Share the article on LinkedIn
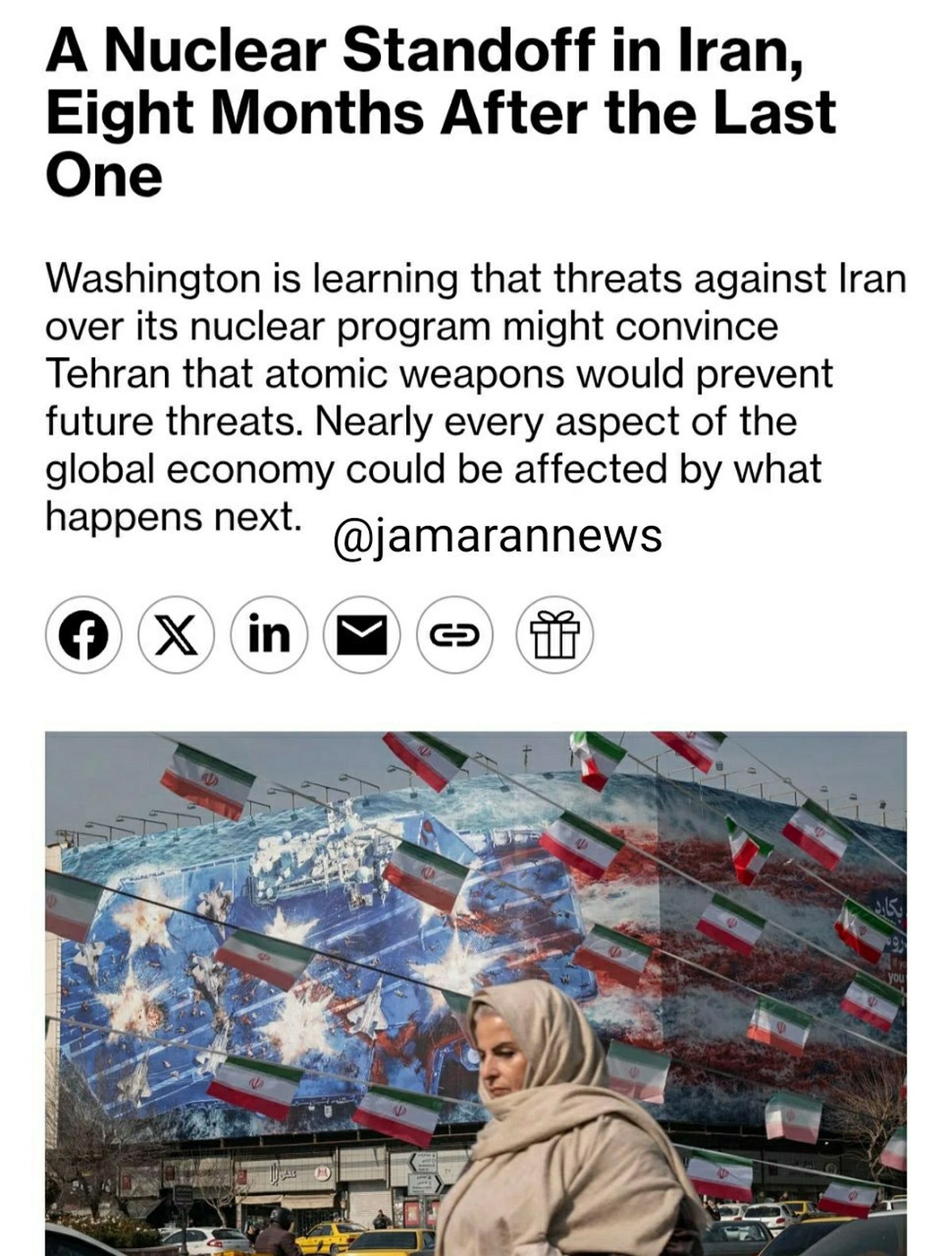 [x=269, y=635]
